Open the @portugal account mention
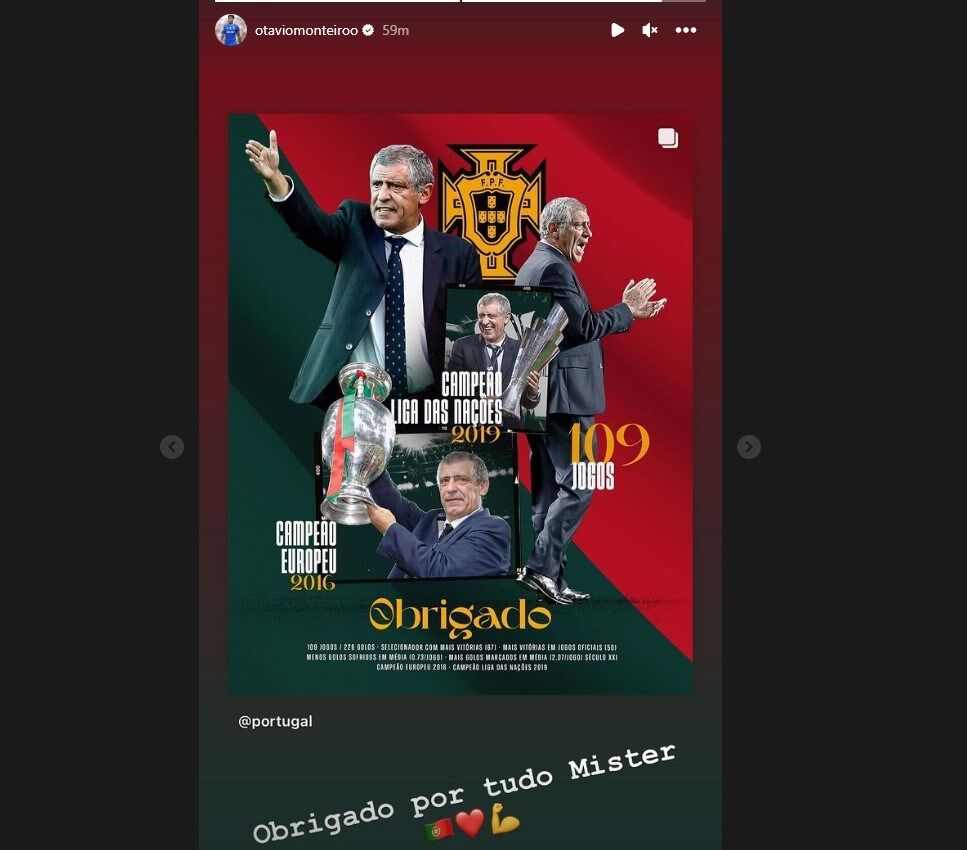The width and height of the screenshot is (967, 850). pos(275,721)
